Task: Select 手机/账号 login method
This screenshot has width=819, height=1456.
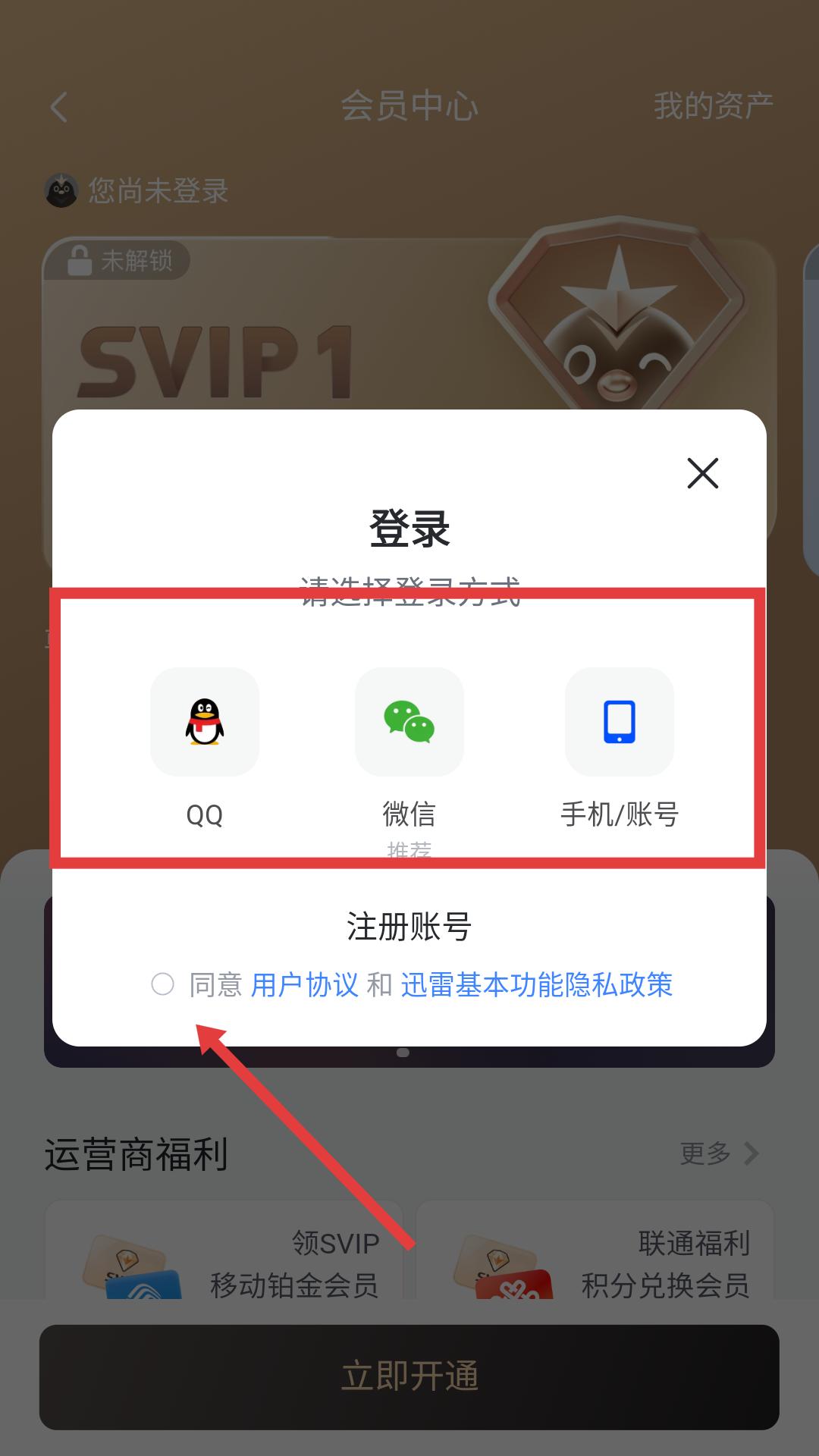Action: (619, 722)
